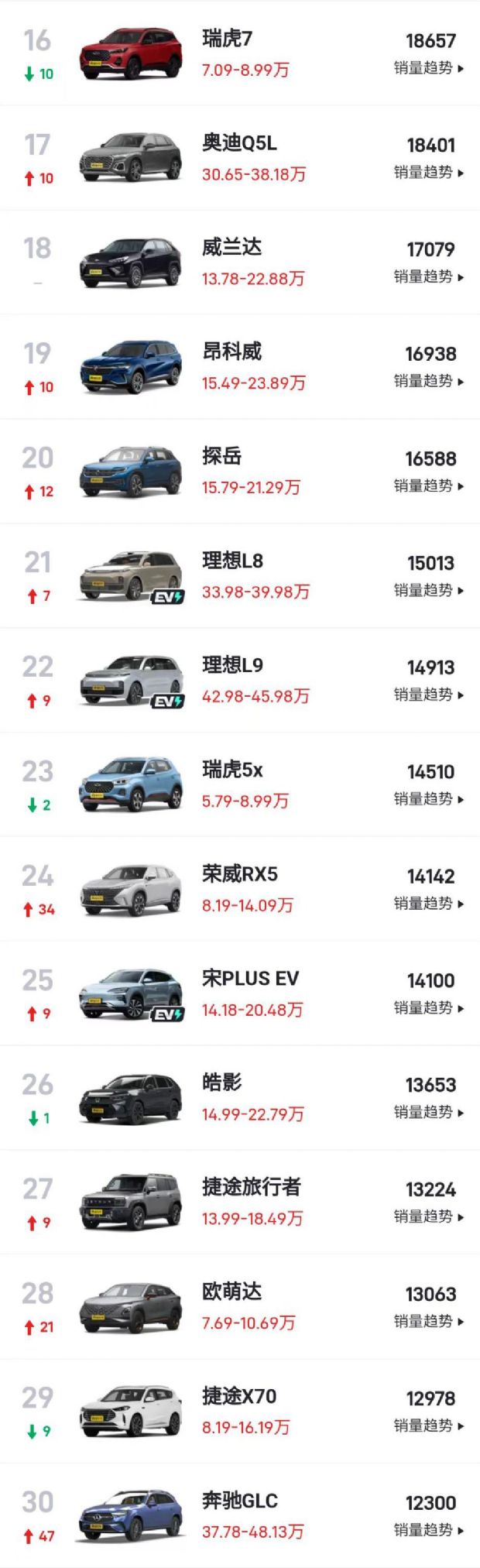
Task: View 销量趋势 for 奥迪Q5L
Action: tap(428, 173)
